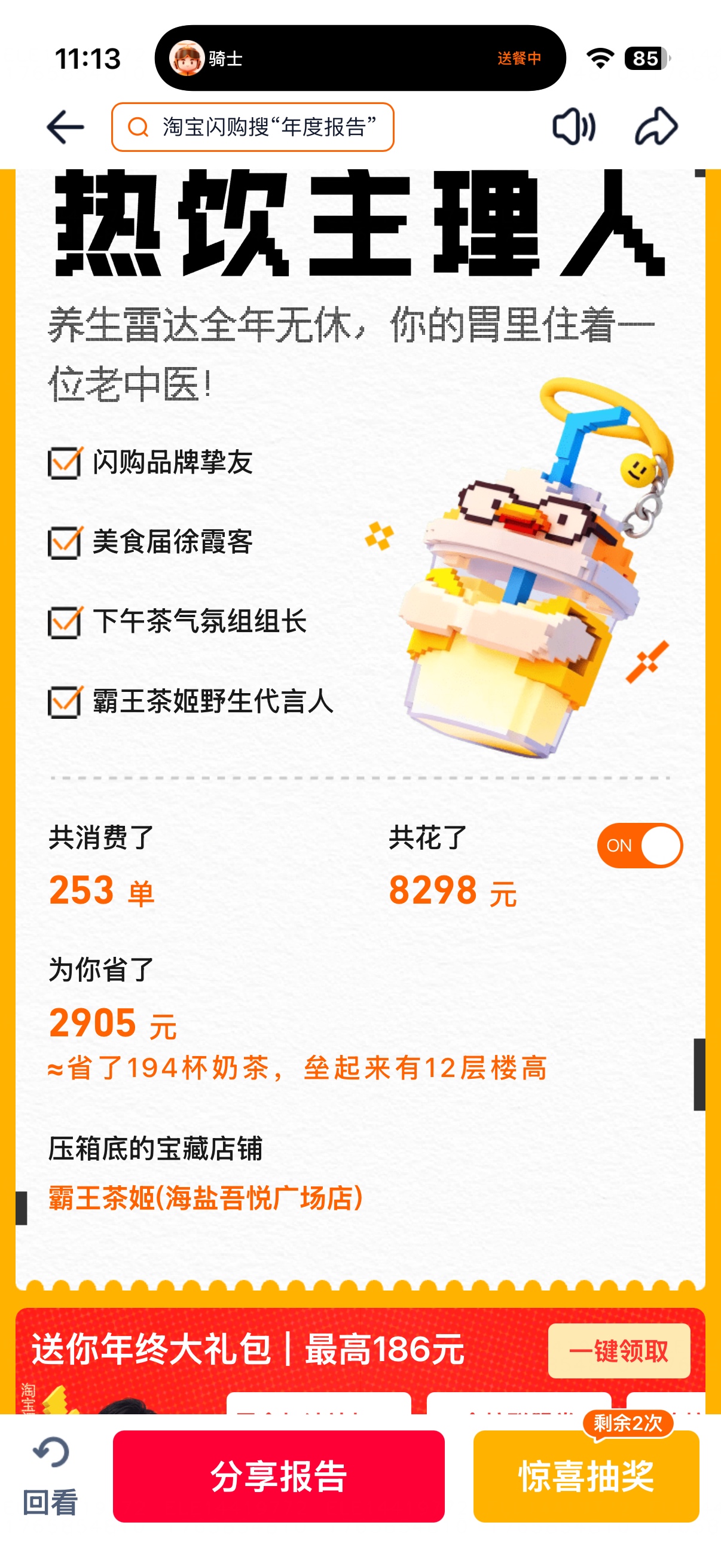Go back with the arrow icon

tap(65, 127)
